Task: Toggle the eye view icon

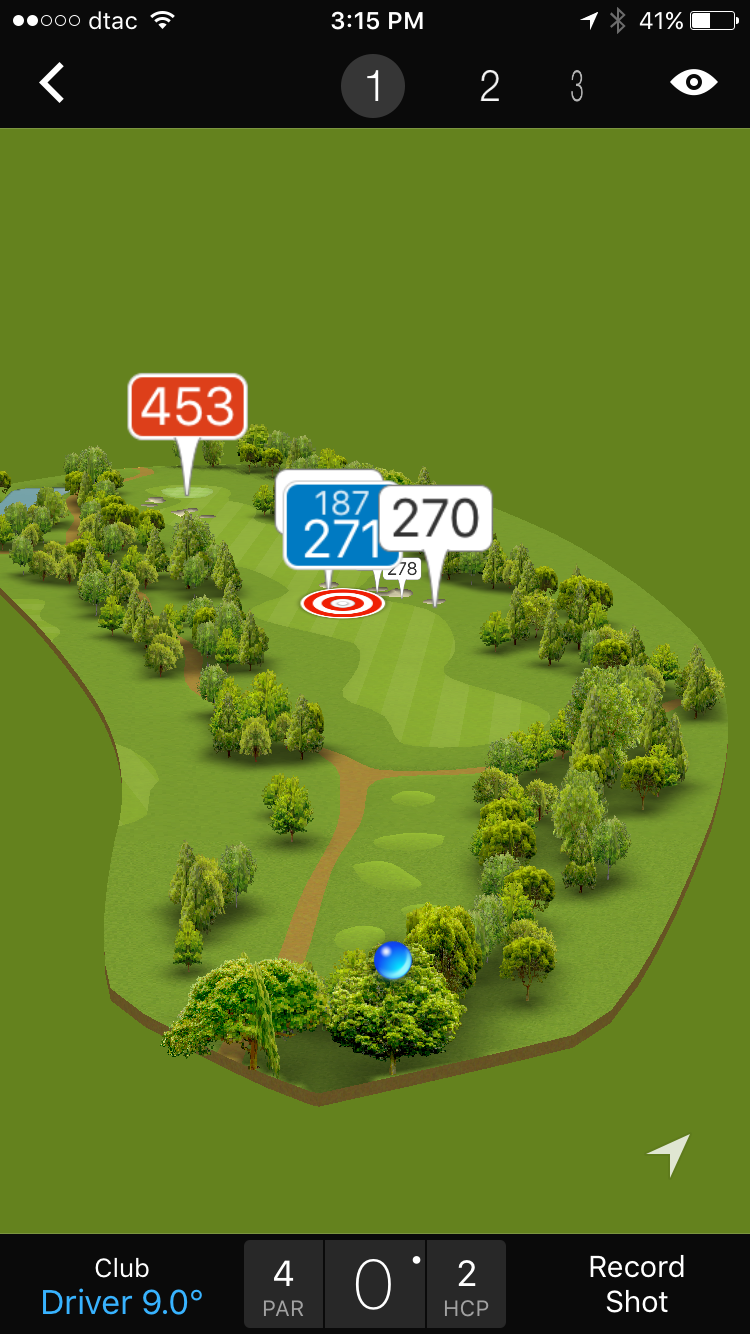Action: (x=694, y=82)
